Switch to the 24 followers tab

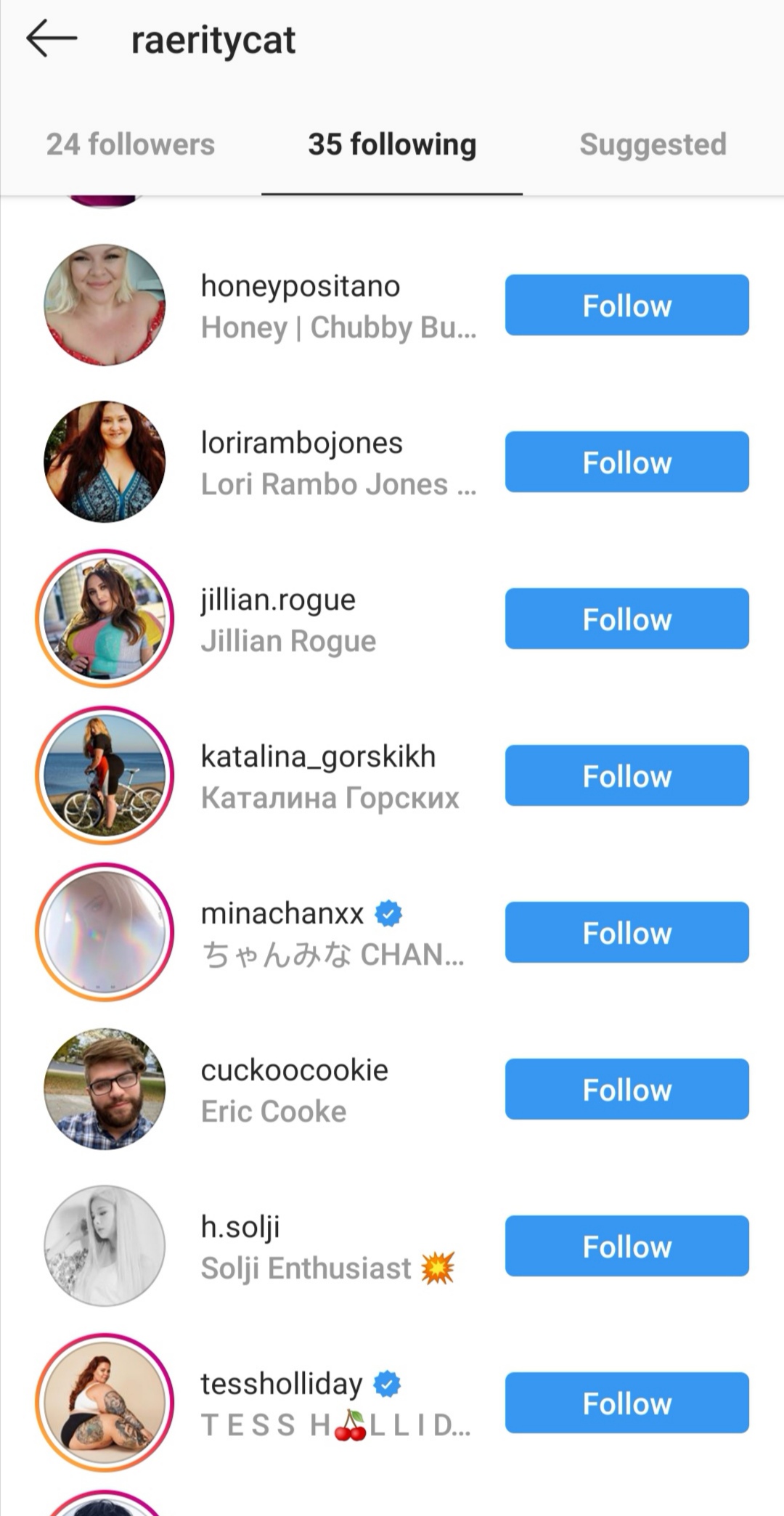pos(131,144)
